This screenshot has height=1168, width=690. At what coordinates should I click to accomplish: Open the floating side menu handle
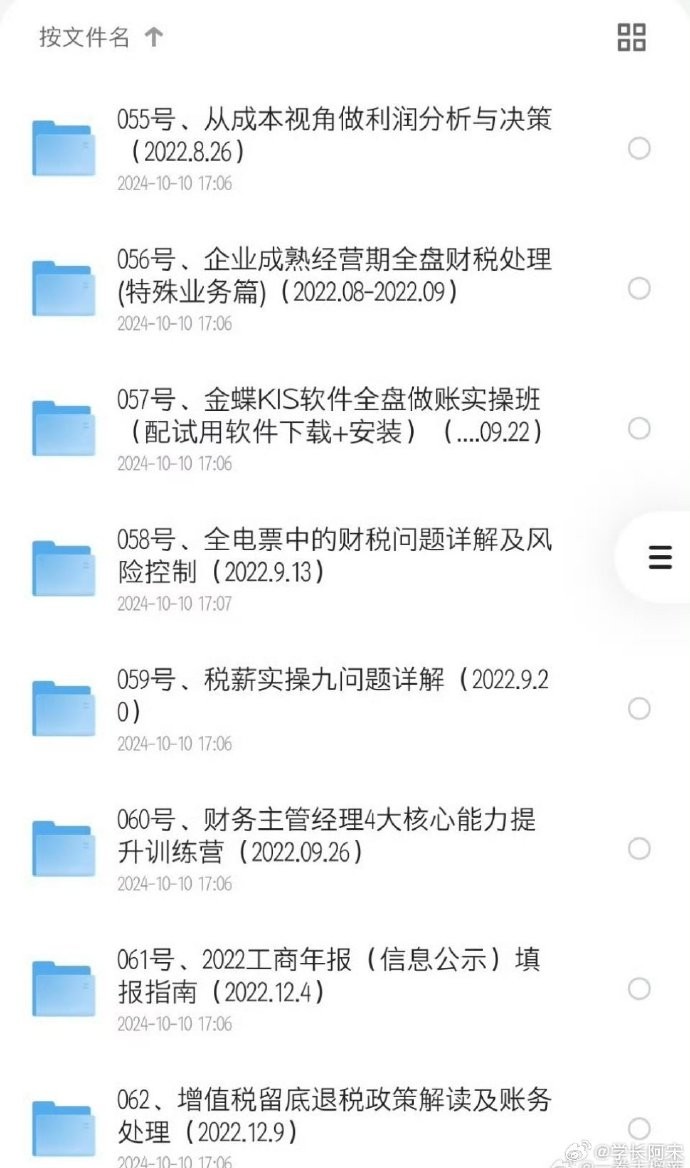pos(659,557)
